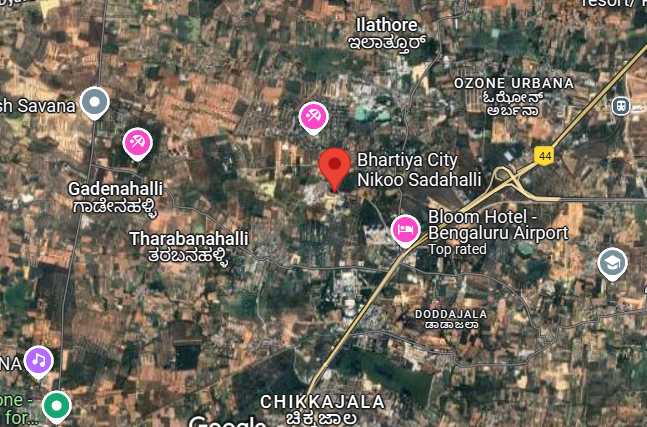Viewport: 647px width, 427px height.
Task: Tap the transit station icon near Ozone Urbana
Action: click(x=621, y=104)
